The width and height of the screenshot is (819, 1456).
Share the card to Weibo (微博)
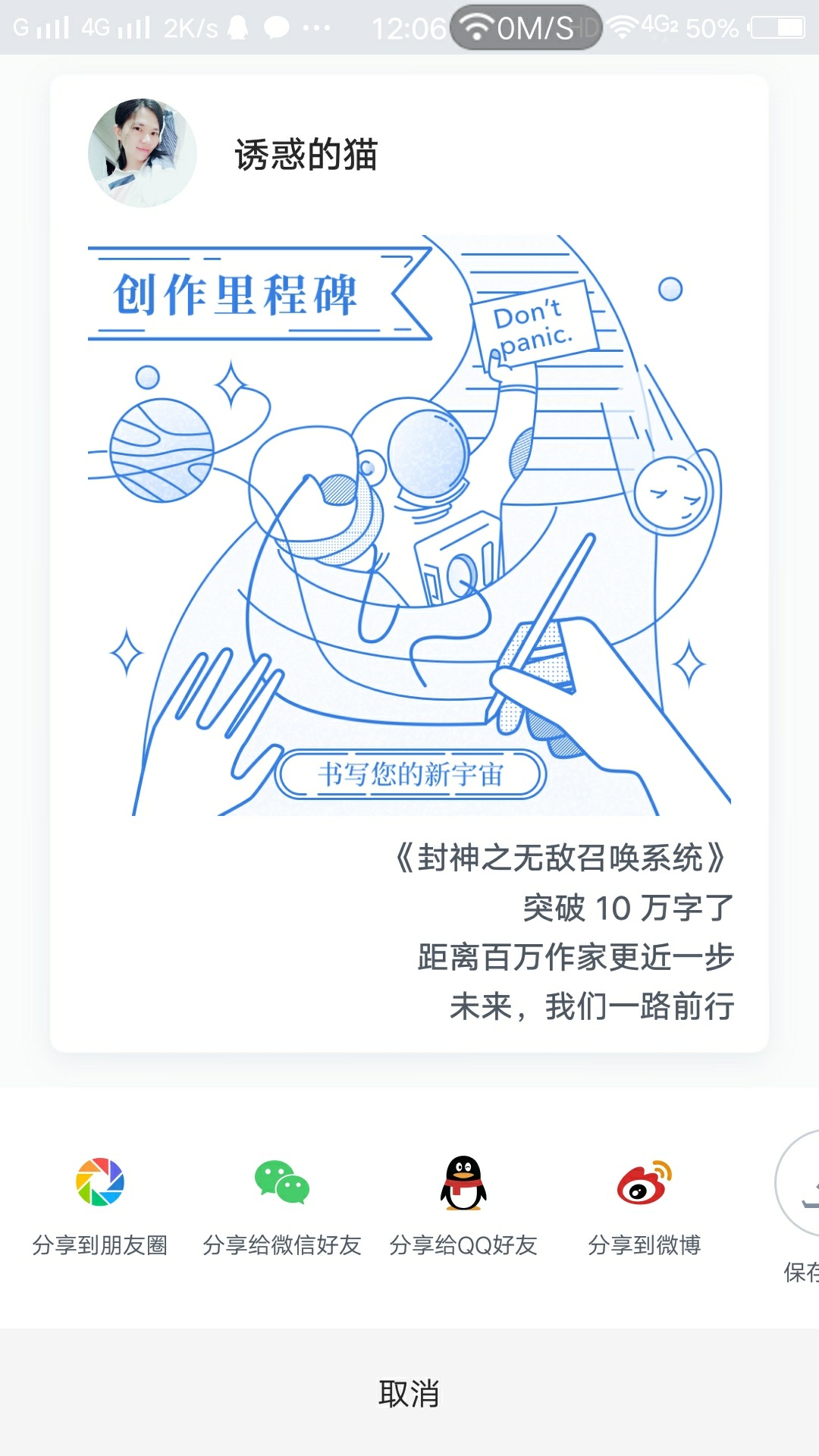coord(645,1206)
